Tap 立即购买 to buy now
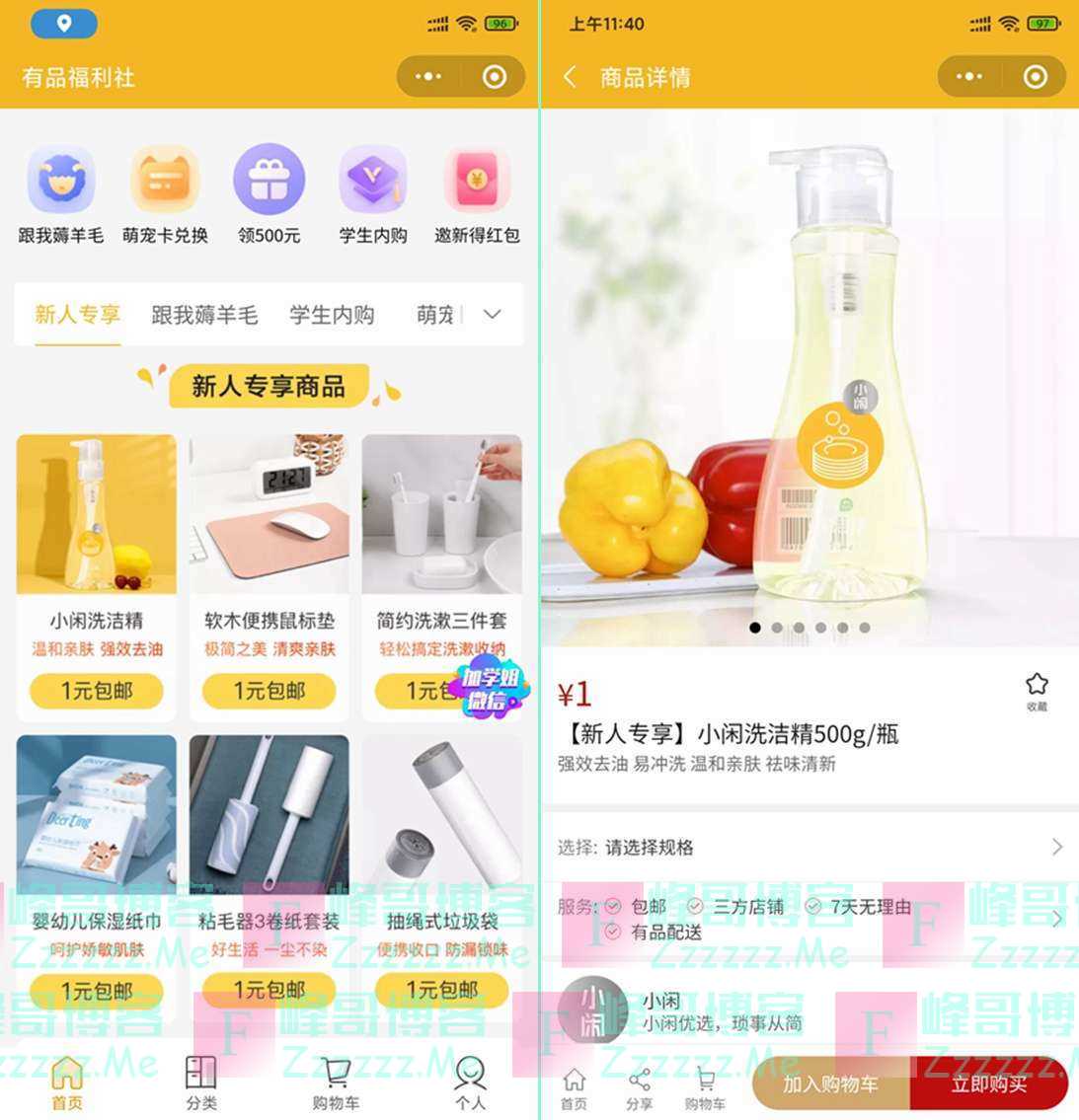This screenshot has width=1079, height=1120. 988,1083
